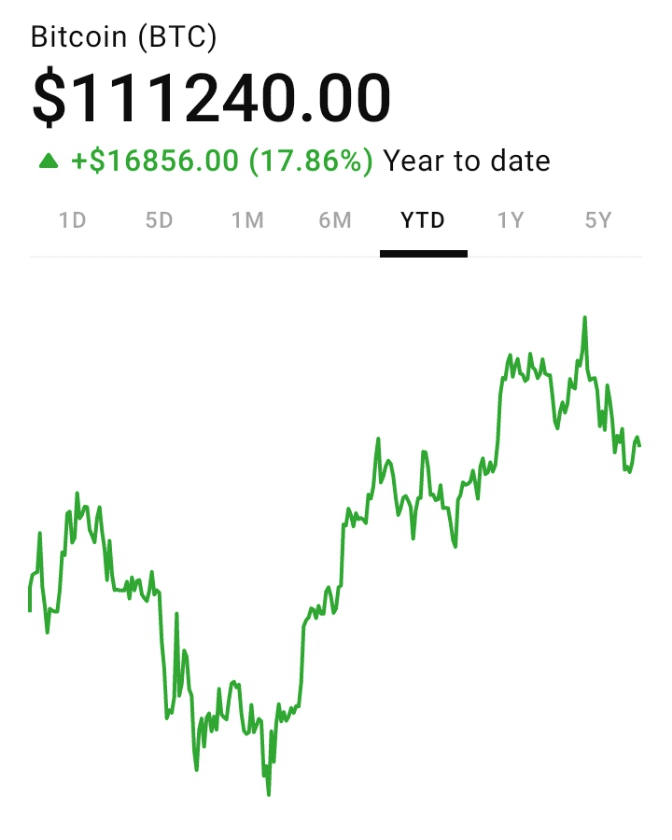Tap the selected YTD tab
This screenshot has width=672, height=840.
coord(423,221)
